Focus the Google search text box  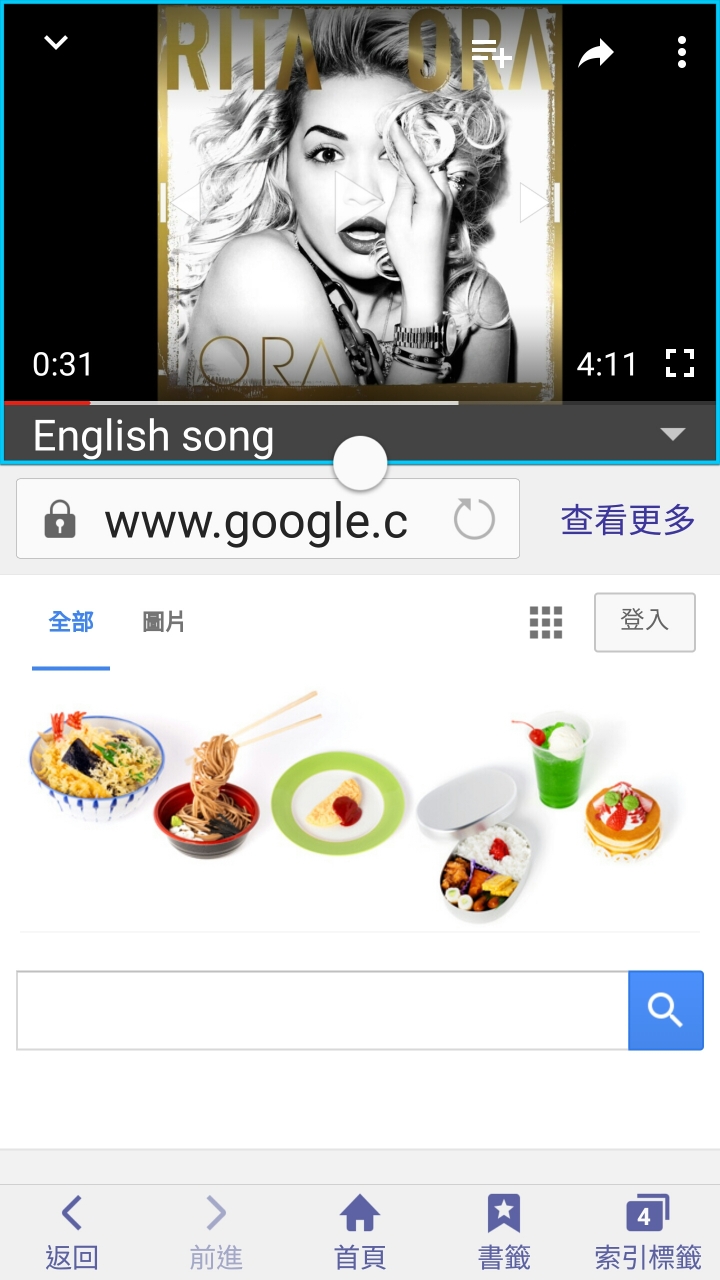(322, 1010)
